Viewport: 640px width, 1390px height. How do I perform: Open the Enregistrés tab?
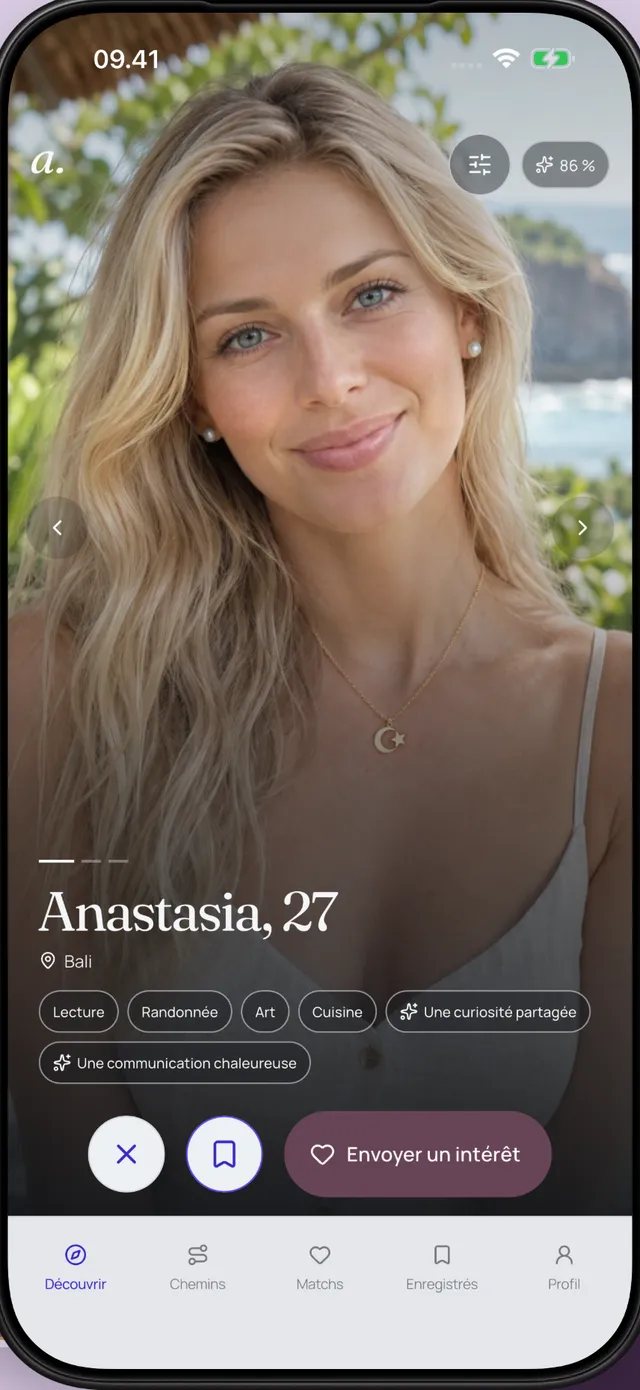click(442, 1267)
